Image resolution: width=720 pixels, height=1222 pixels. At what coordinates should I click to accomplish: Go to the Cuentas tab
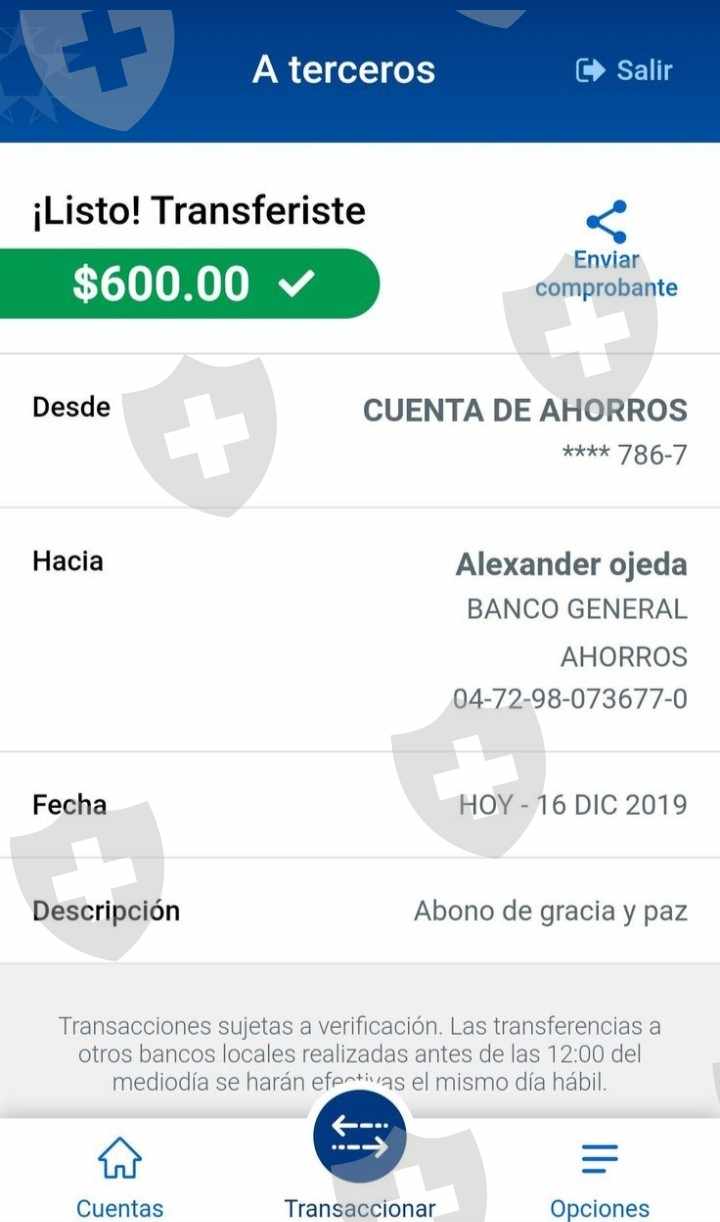(119, 1175)
